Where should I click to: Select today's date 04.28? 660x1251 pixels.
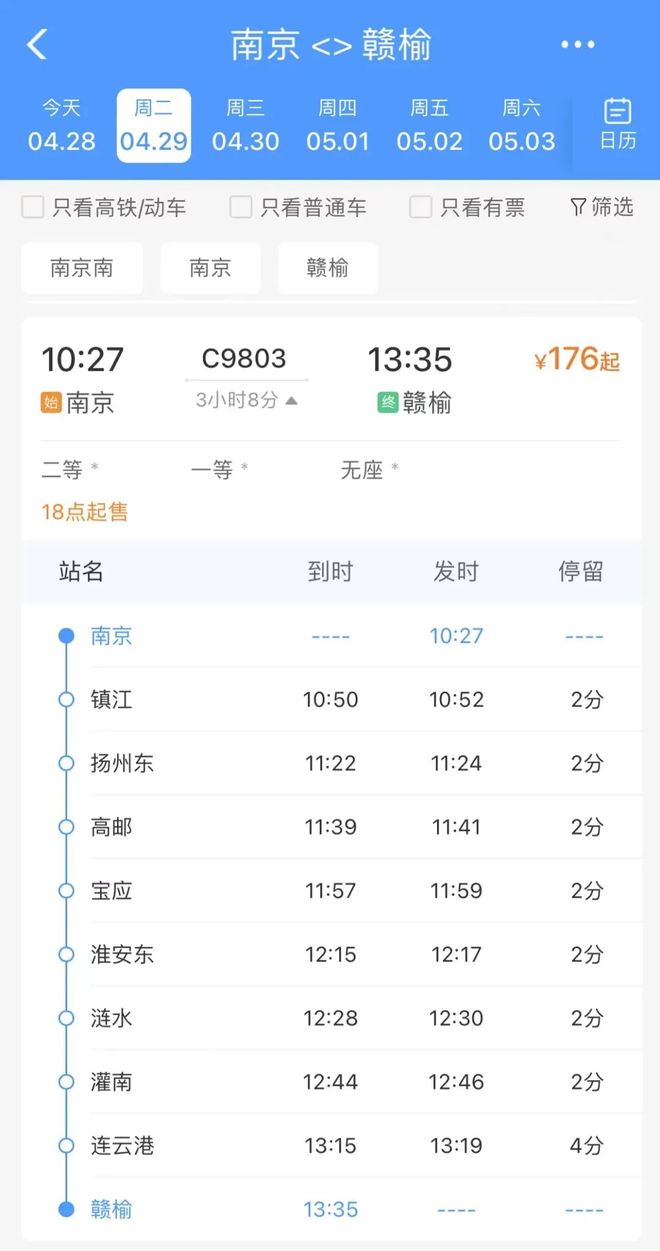62,126
